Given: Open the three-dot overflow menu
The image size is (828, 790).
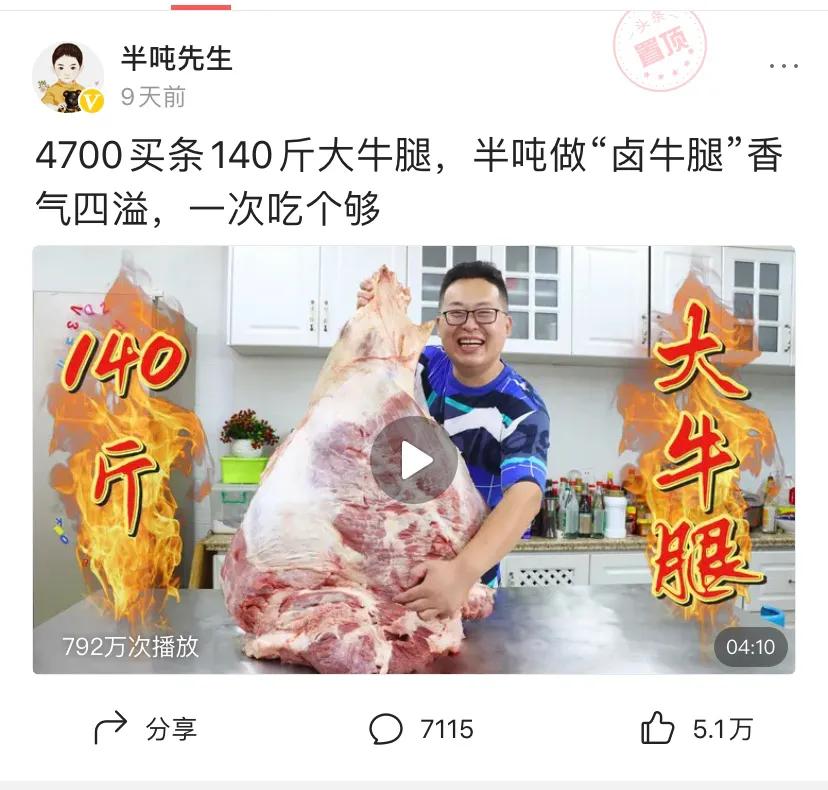Looking at the screenshot, I should click(x=784, y=66).
